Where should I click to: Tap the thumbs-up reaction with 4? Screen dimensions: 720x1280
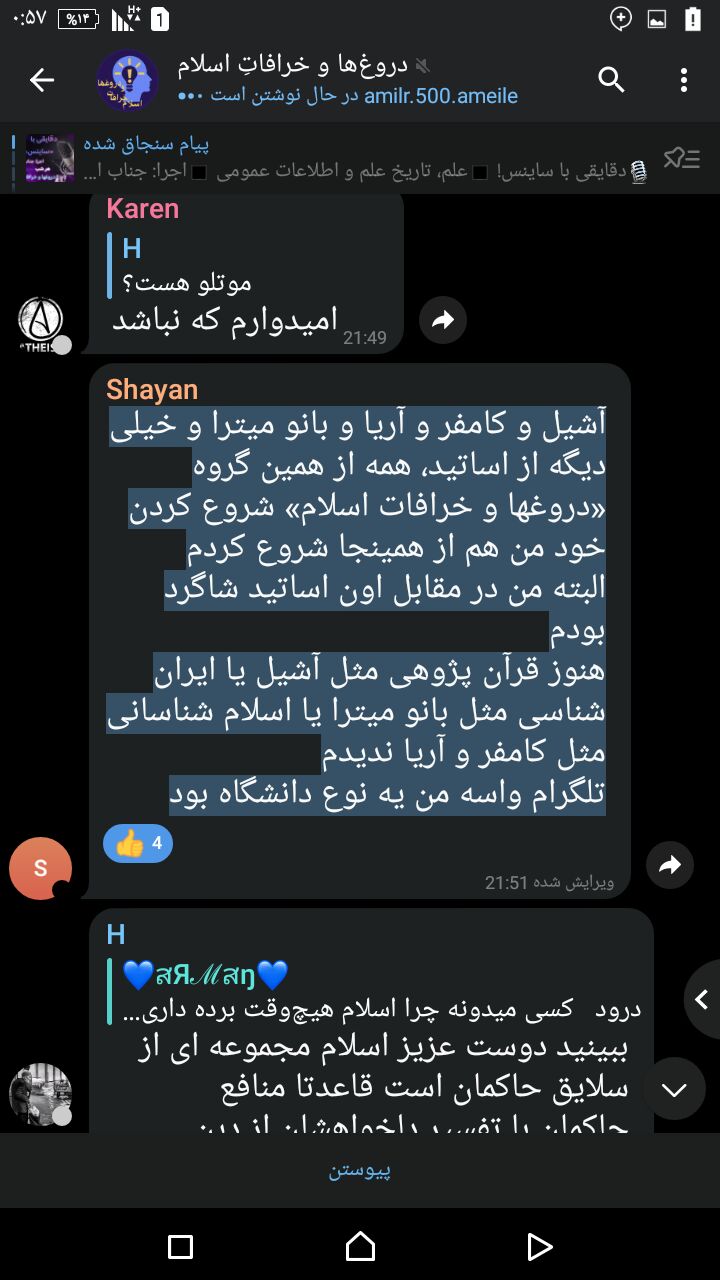point(138,844)
